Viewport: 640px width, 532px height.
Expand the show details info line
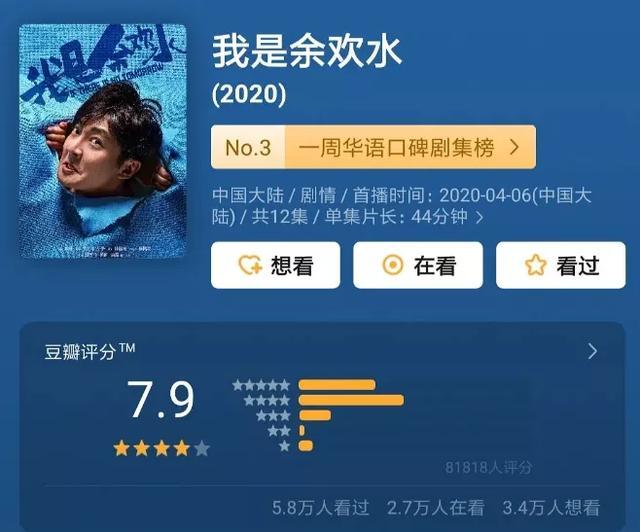(x=402, y=206)
